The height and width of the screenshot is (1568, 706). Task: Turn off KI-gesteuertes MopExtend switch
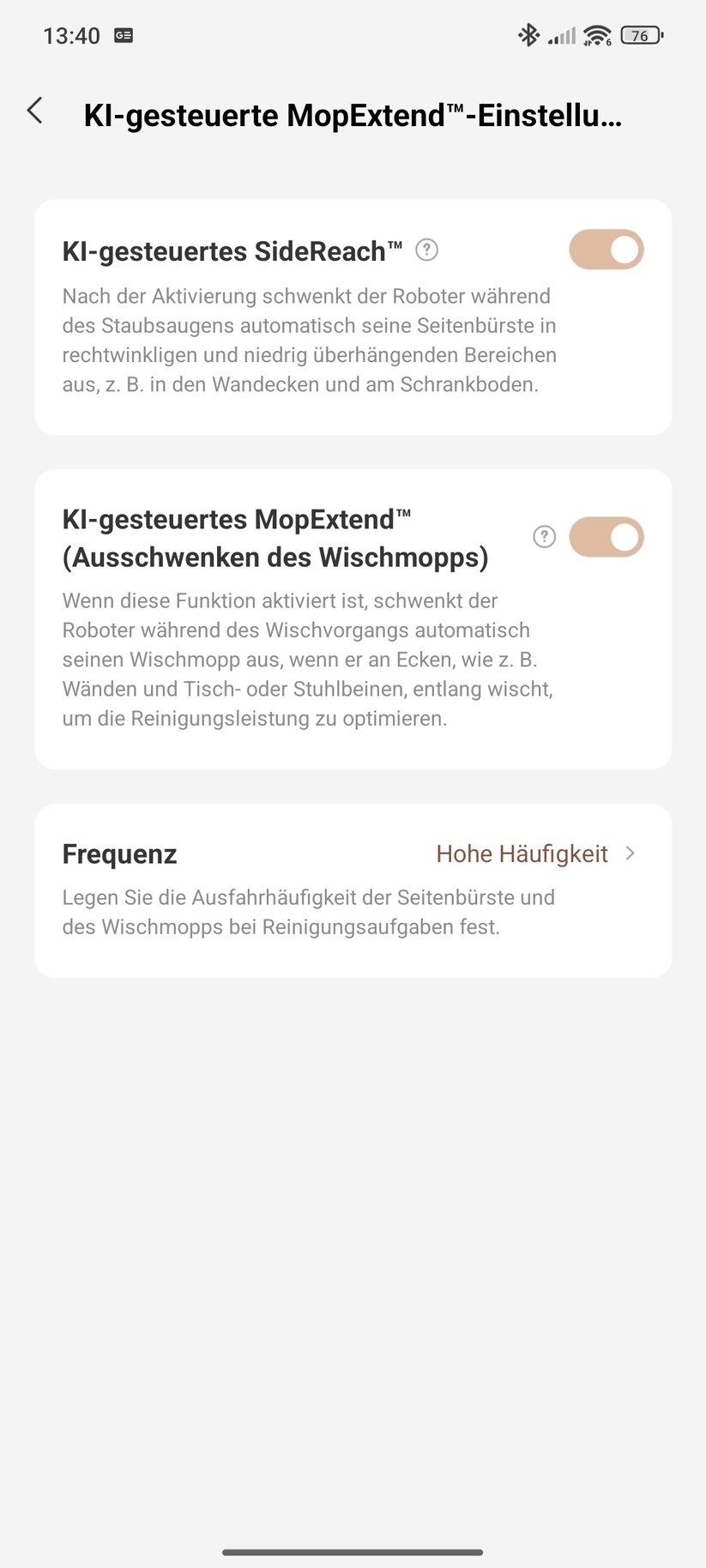(606, 537)
